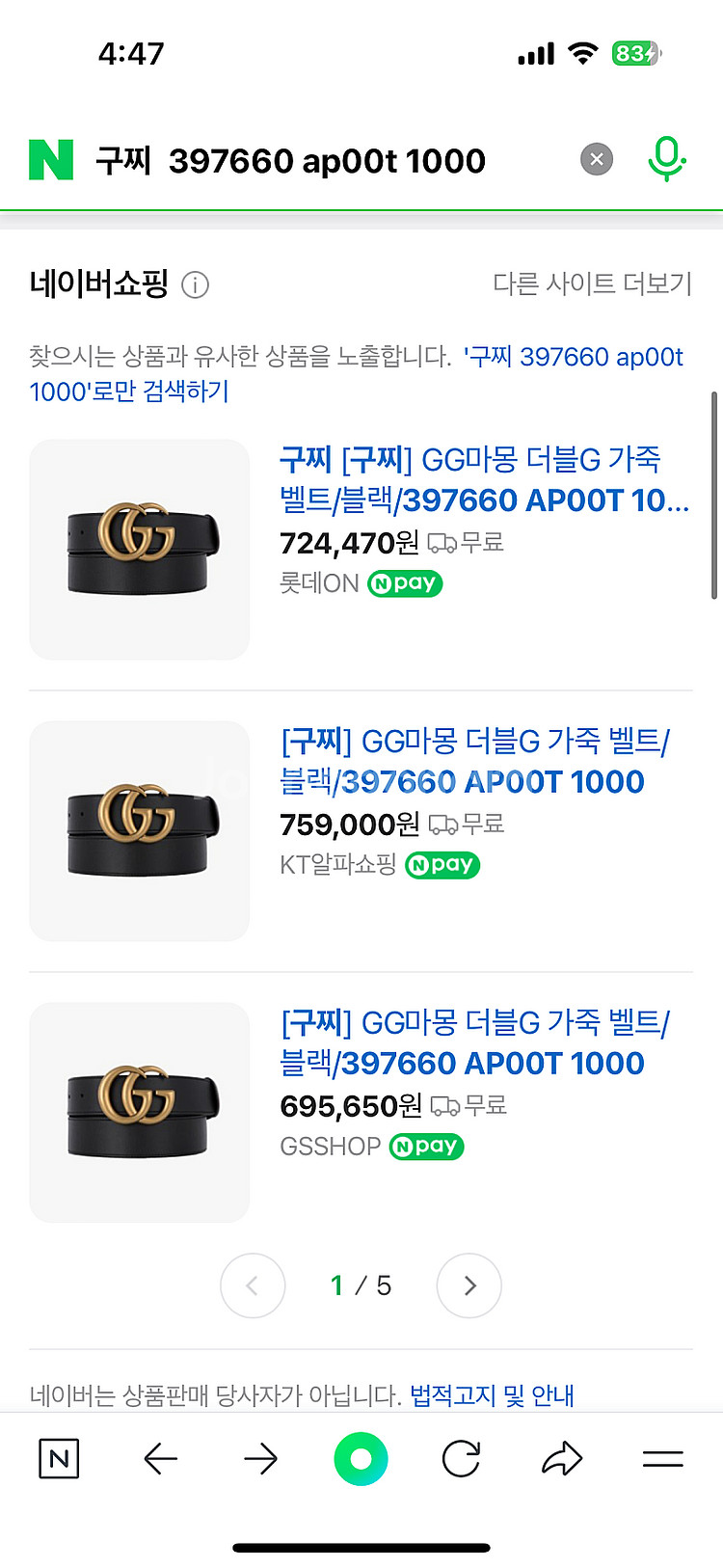View the KT알파쇼핑 product belt image
Viewport: 723px width, 1568px height.
[140, 831]
